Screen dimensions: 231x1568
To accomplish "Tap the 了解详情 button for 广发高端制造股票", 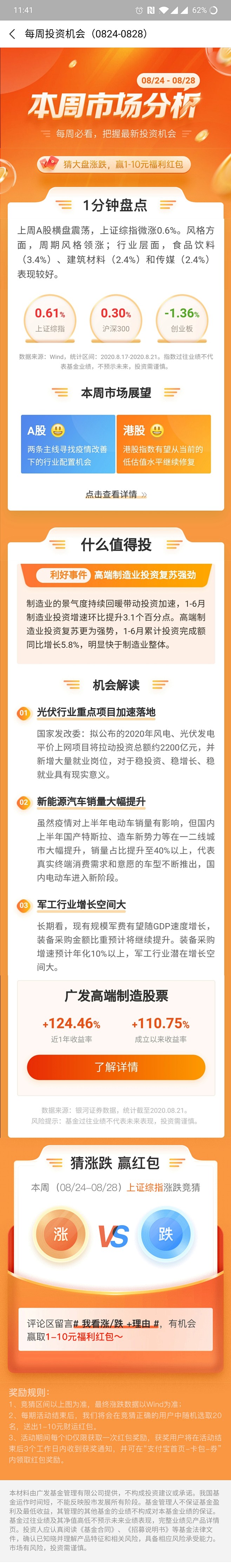I will pos(116,1067).
